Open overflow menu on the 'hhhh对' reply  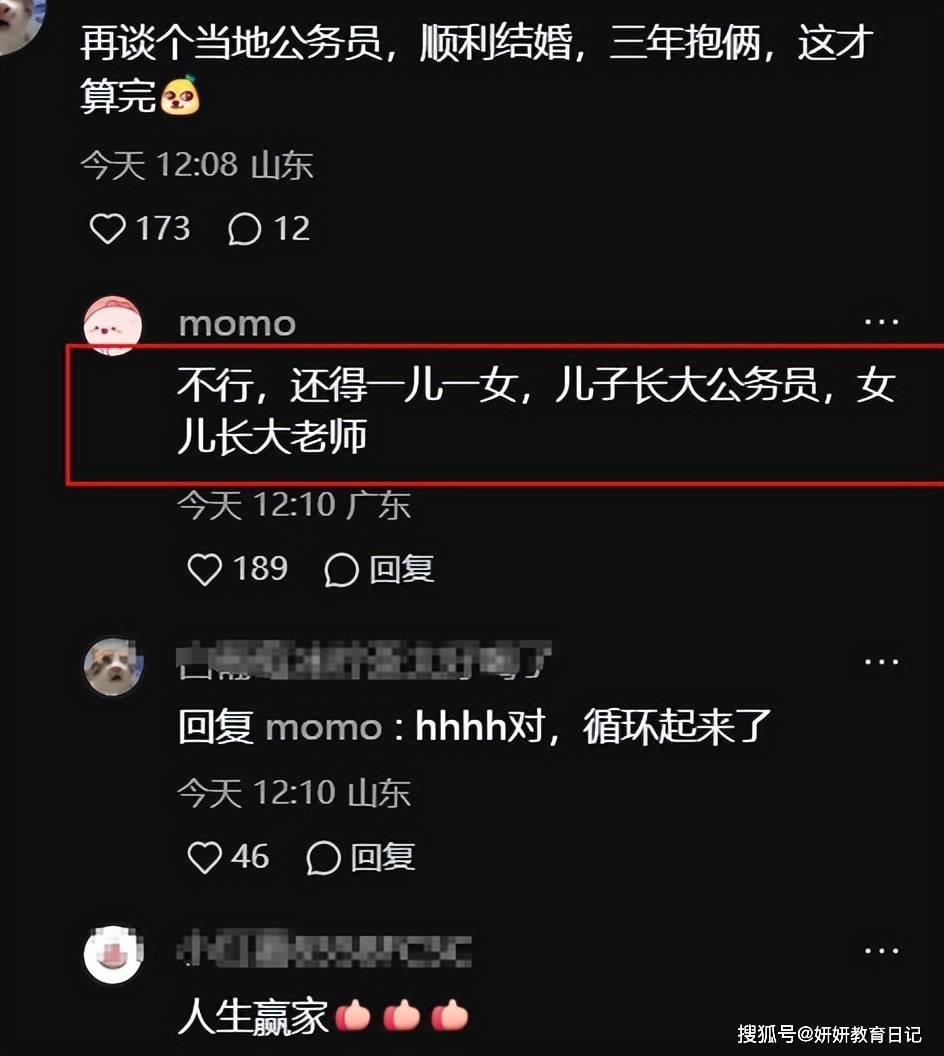881,662
